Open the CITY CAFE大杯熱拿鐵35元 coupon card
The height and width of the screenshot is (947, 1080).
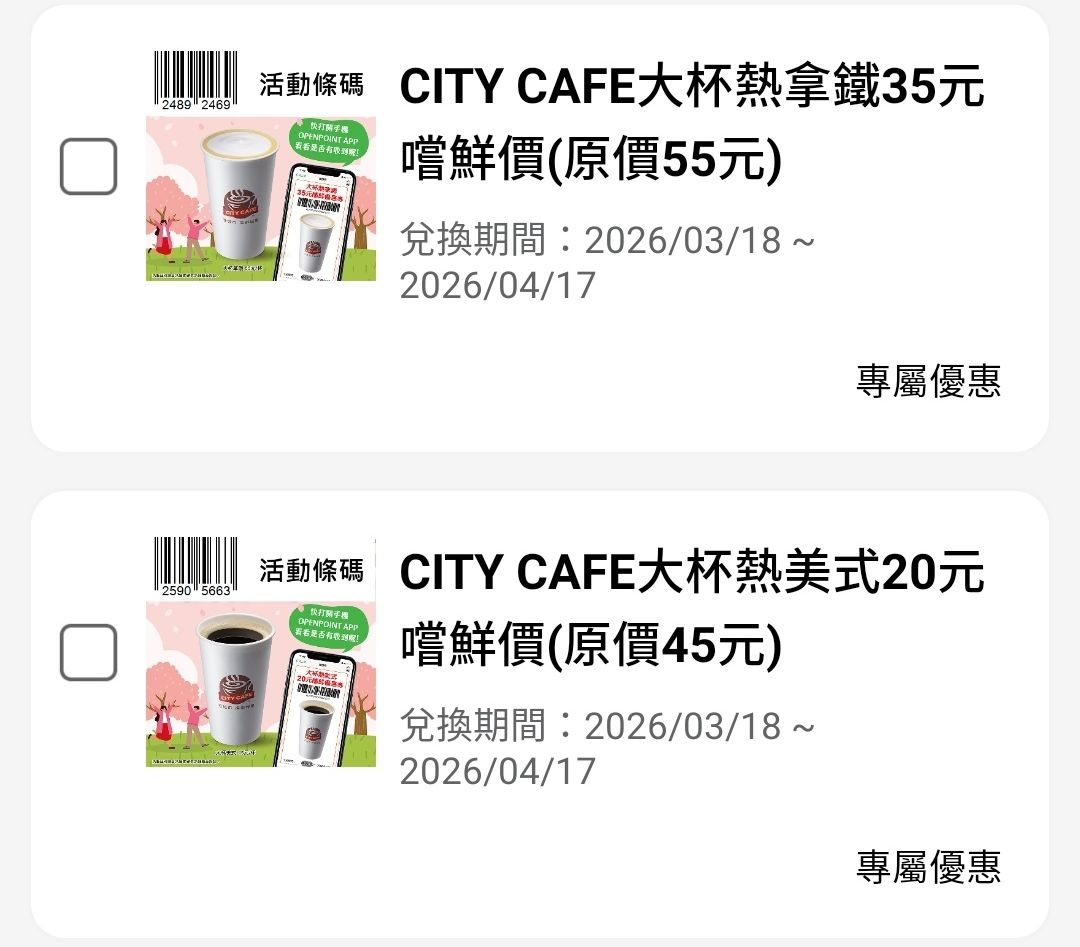pos(690,125)
